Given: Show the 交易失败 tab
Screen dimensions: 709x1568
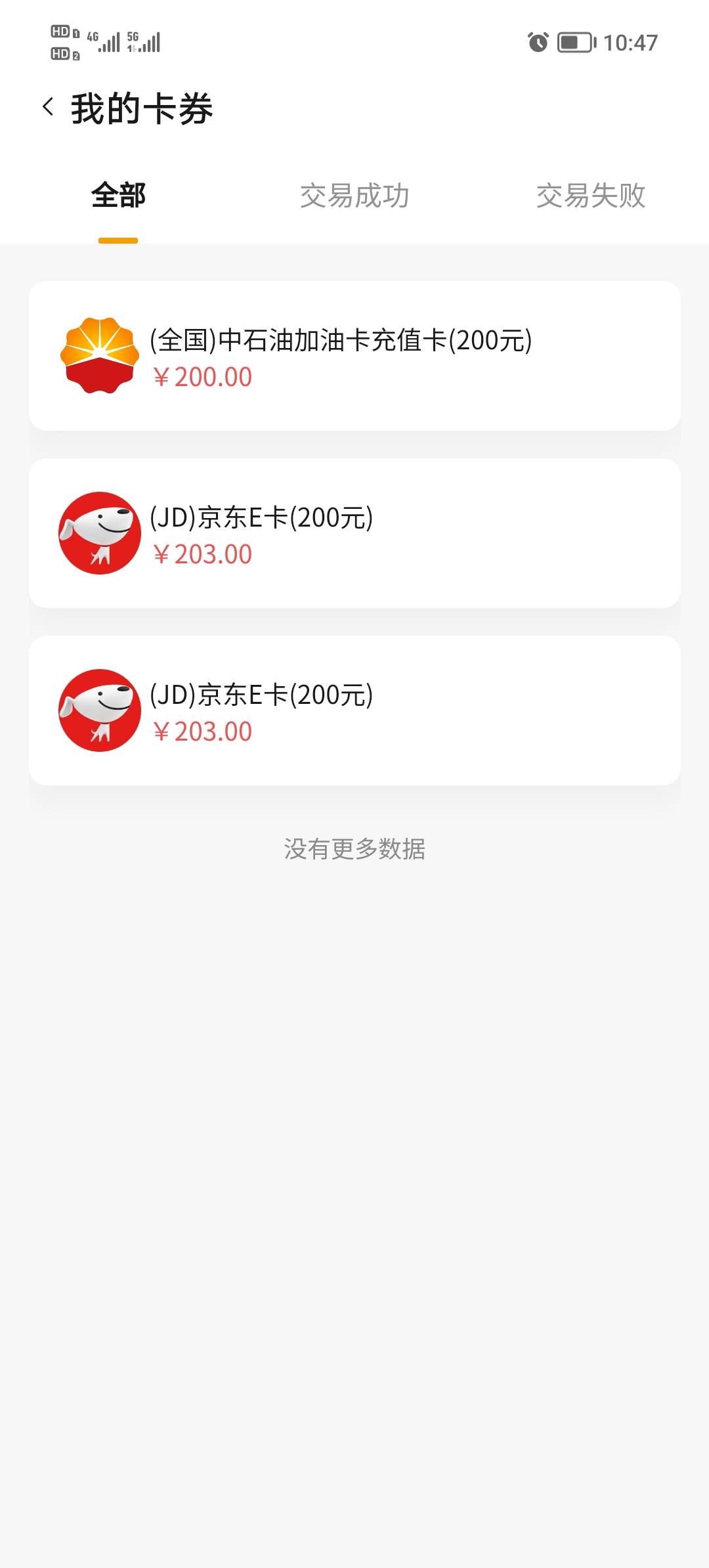Looking at the screenshot, I should [590, 196].
